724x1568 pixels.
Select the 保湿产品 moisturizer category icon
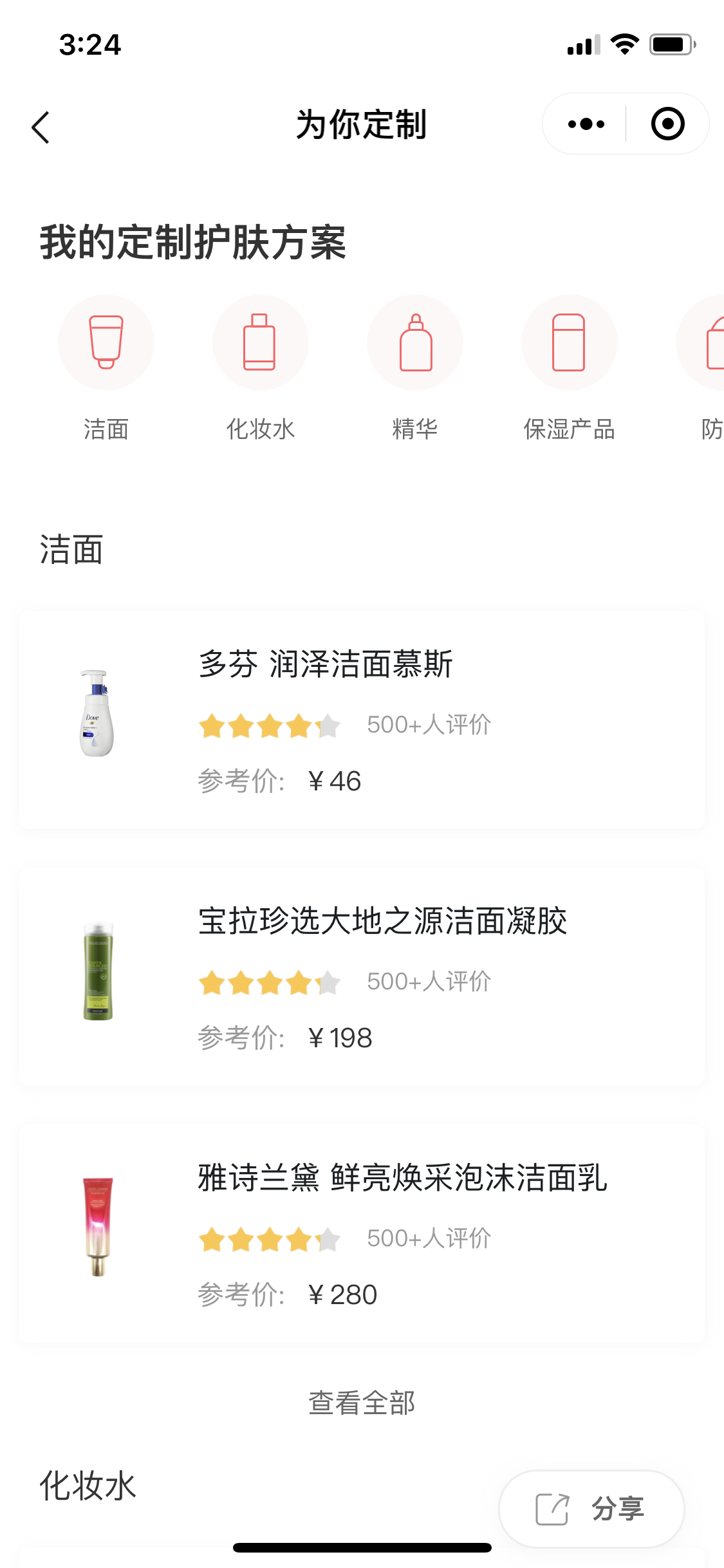569,342
